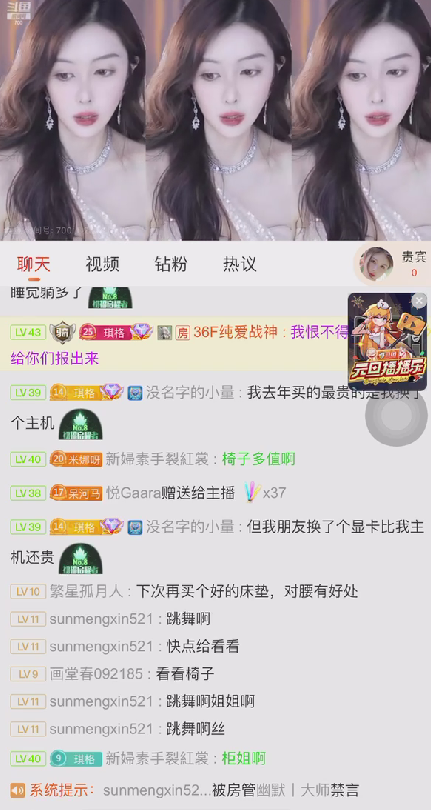Tap the live video player

click(x=216, y=120)
